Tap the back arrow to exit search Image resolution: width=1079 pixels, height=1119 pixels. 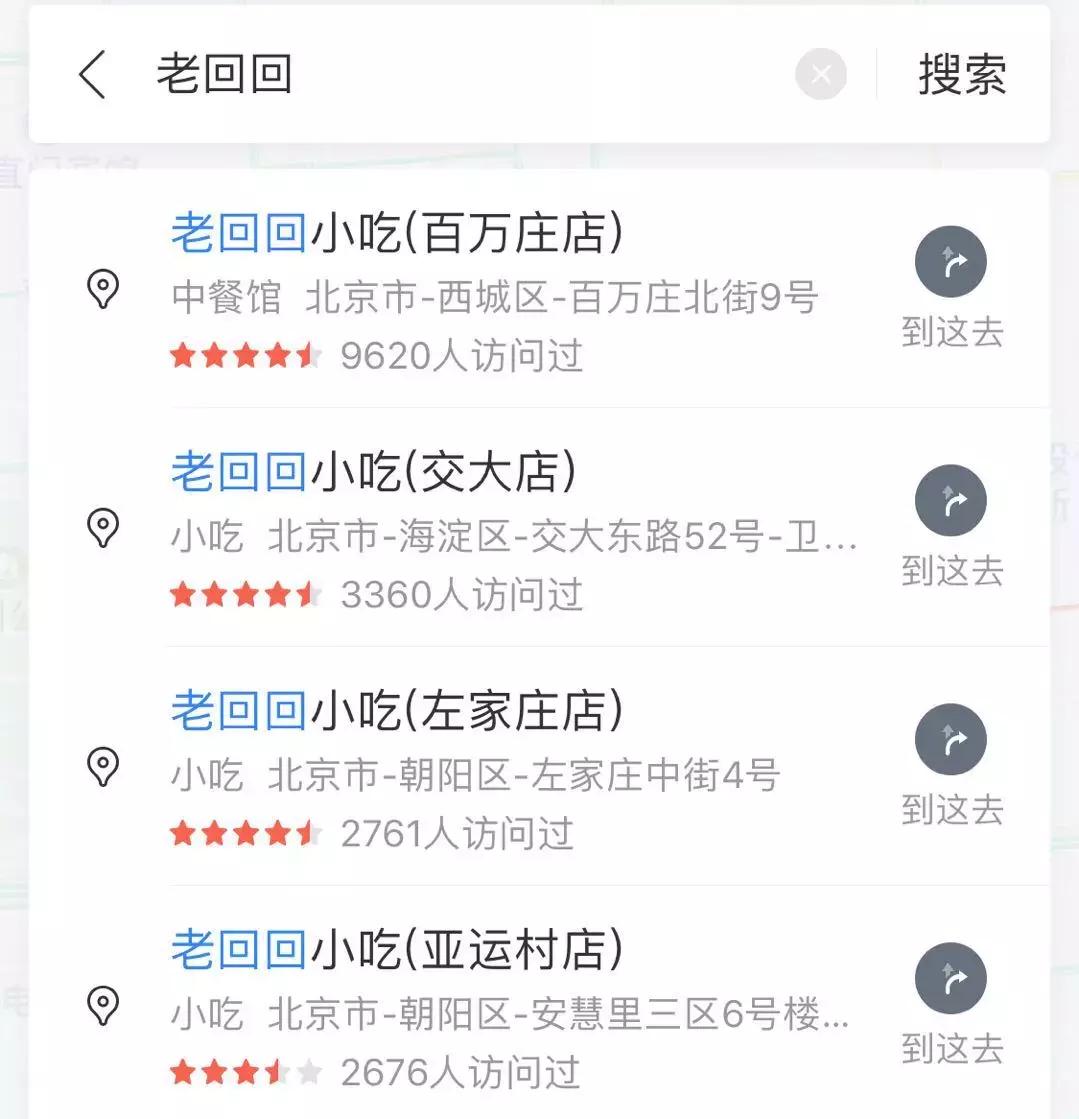point(91,75)
